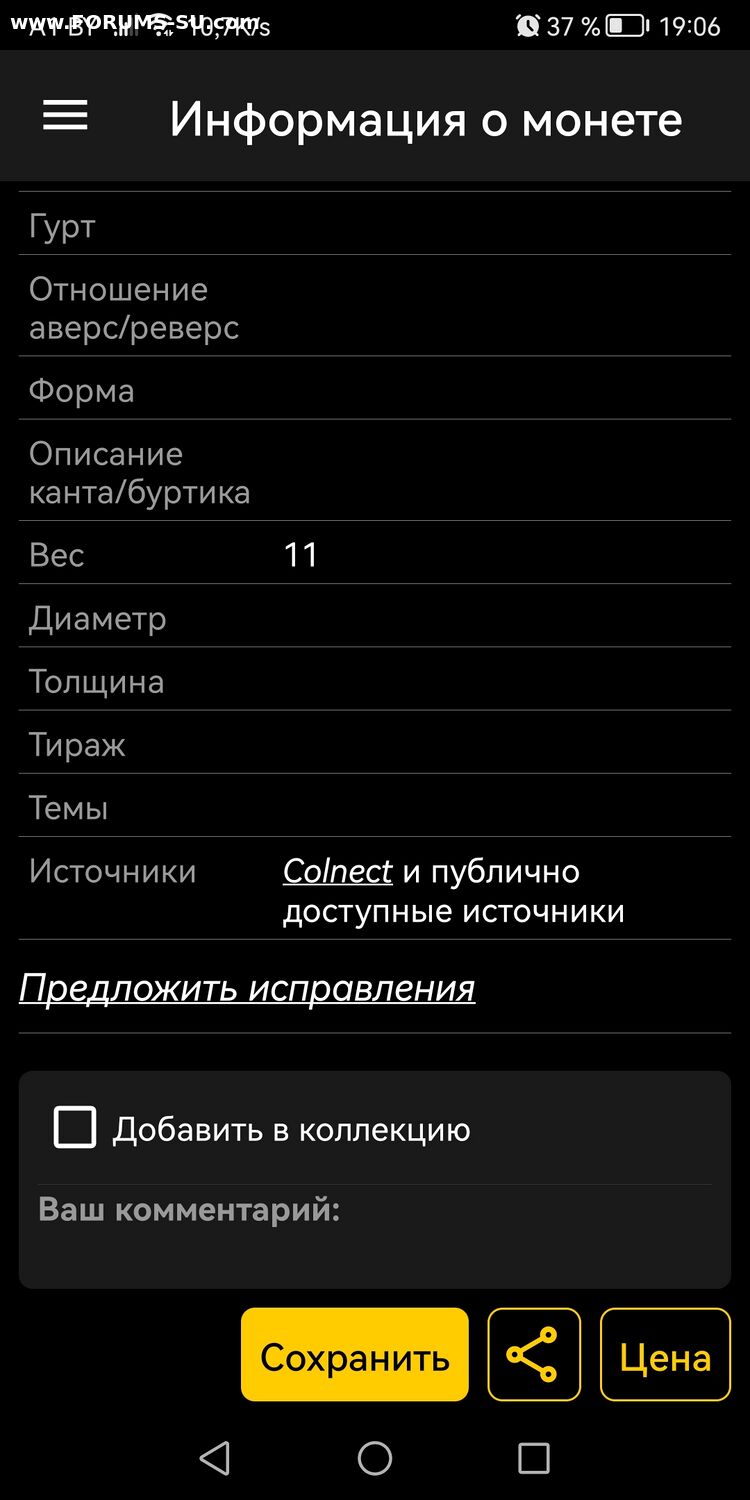750x1500 pixels.
Task: Check 'Добавить в коллекцию' checkbox
Action: coord(75,1128)
